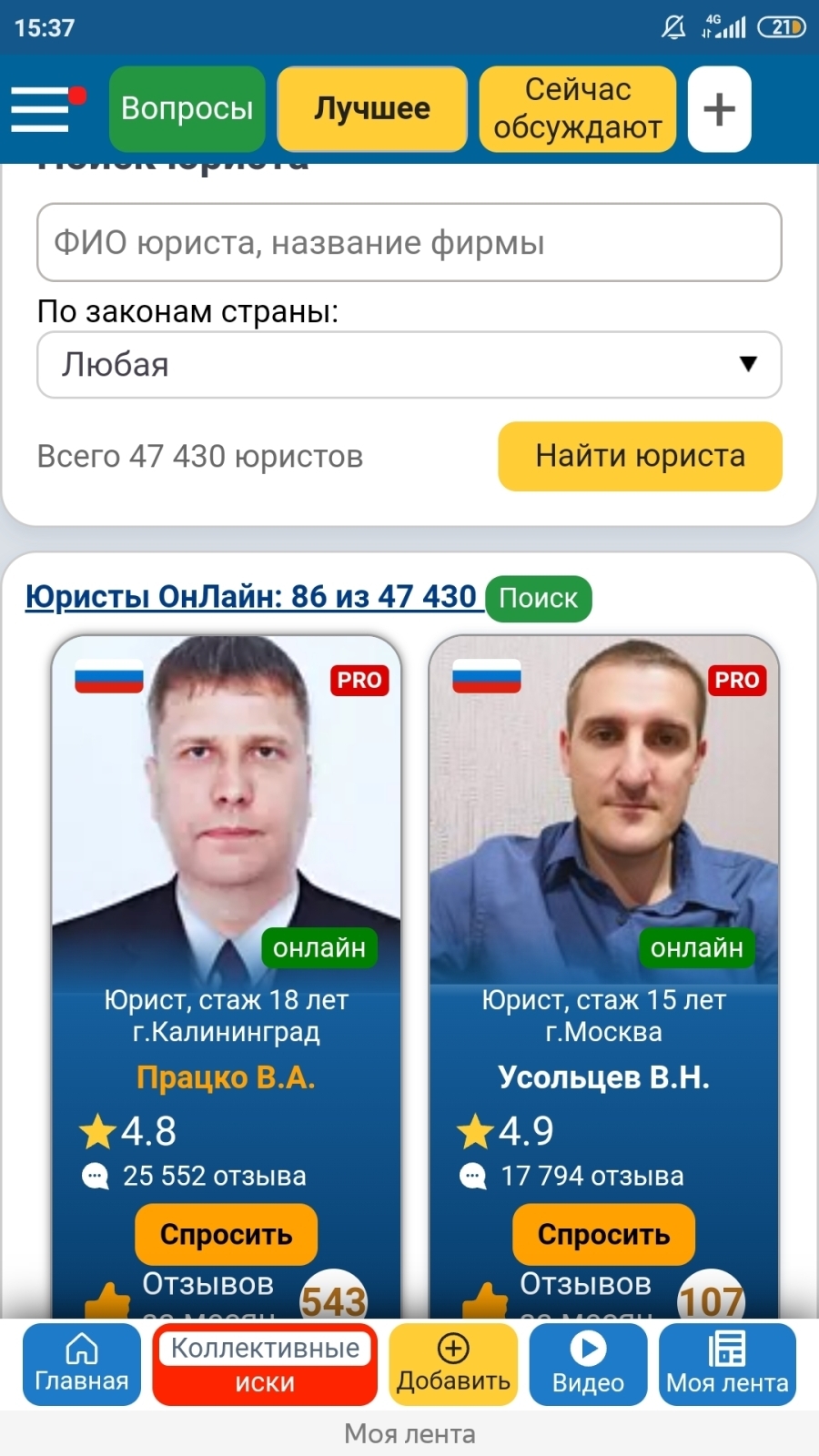
Task: Open the hamburger menu
Action: click(41, 109)
